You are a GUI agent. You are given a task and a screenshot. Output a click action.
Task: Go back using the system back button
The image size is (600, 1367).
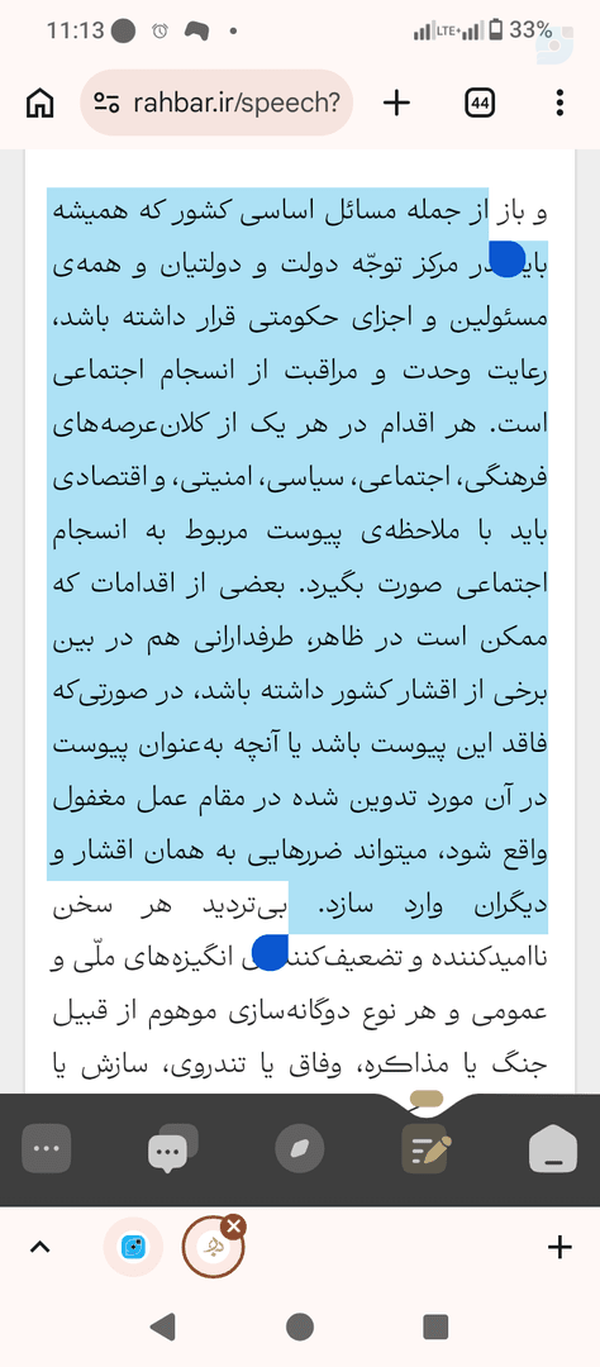coord(163,1327)
